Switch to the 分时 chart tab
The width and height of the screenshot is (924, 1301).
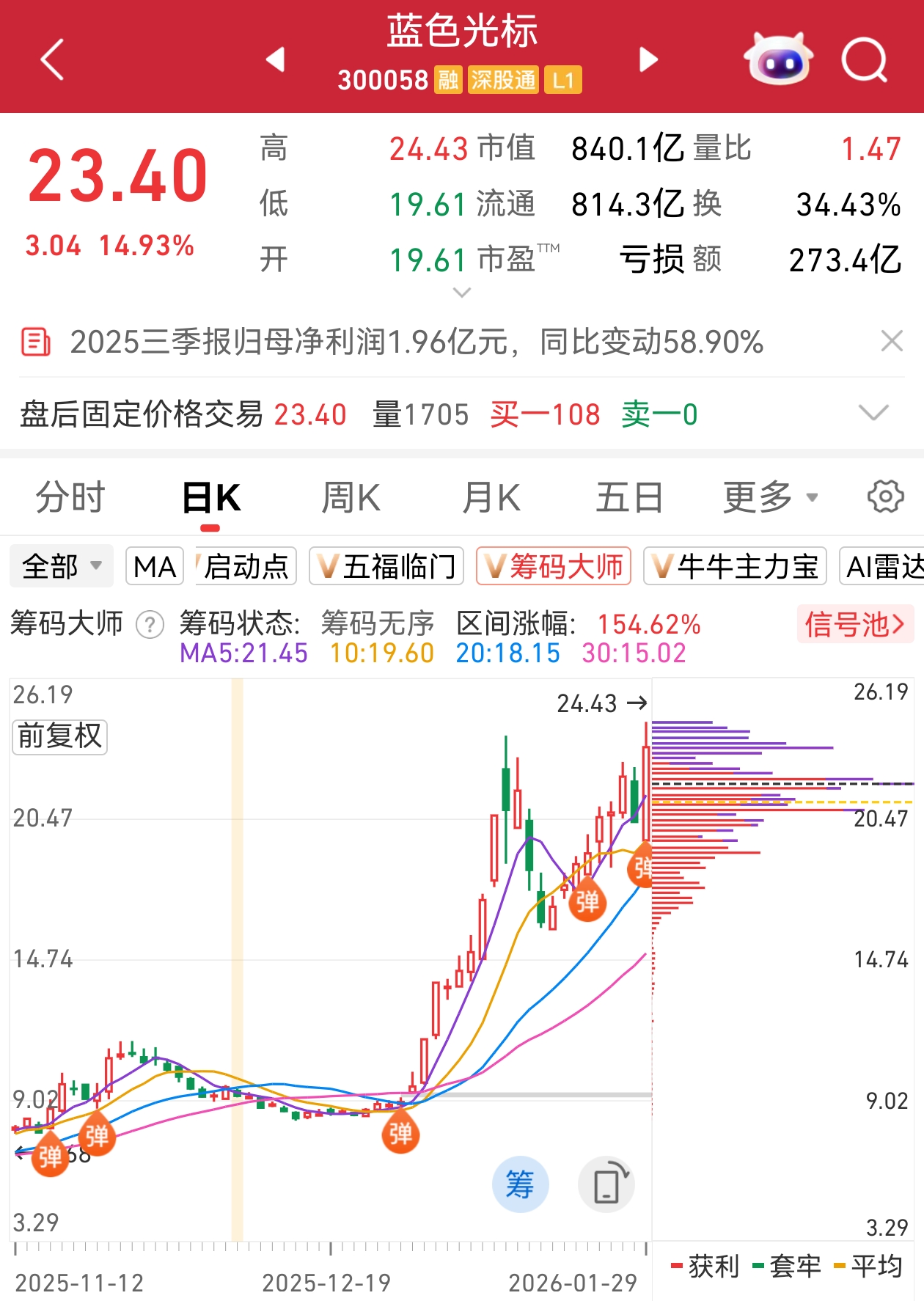coord(70,498)
